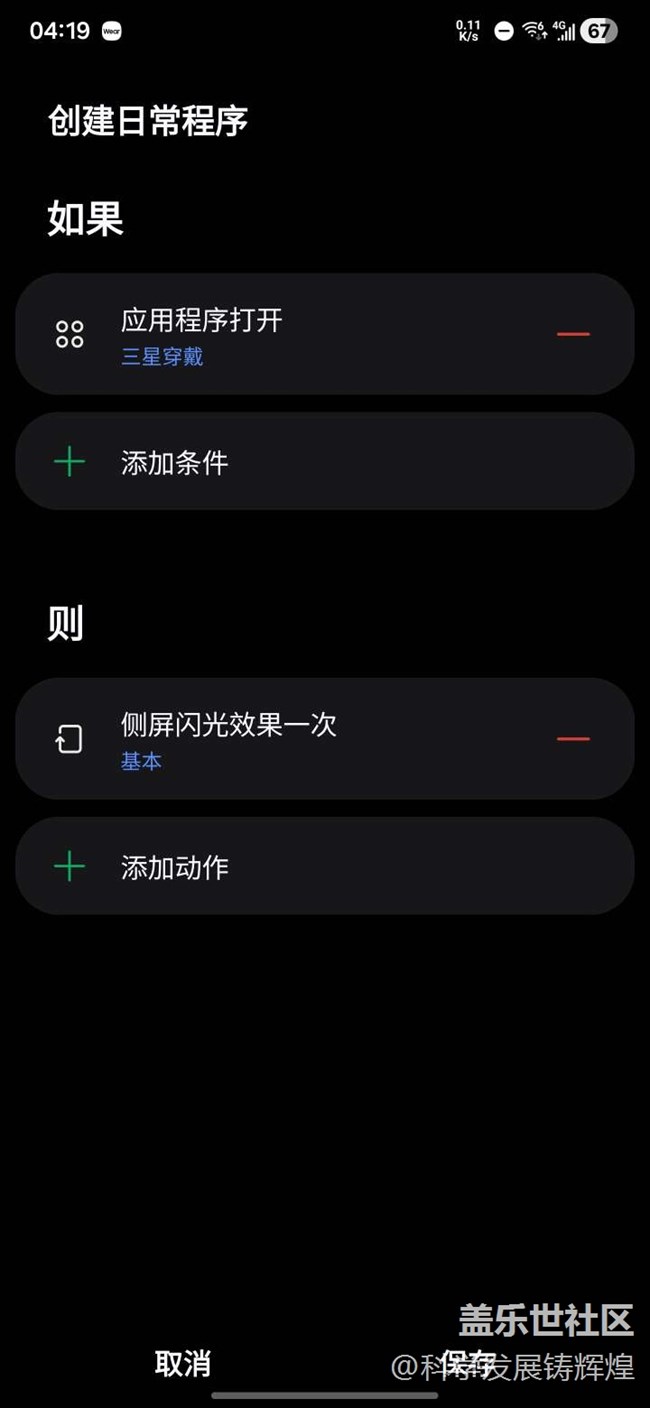Open the 侧屏闪光效果一次 action row

pyautogui.click(x=325, y=739)
